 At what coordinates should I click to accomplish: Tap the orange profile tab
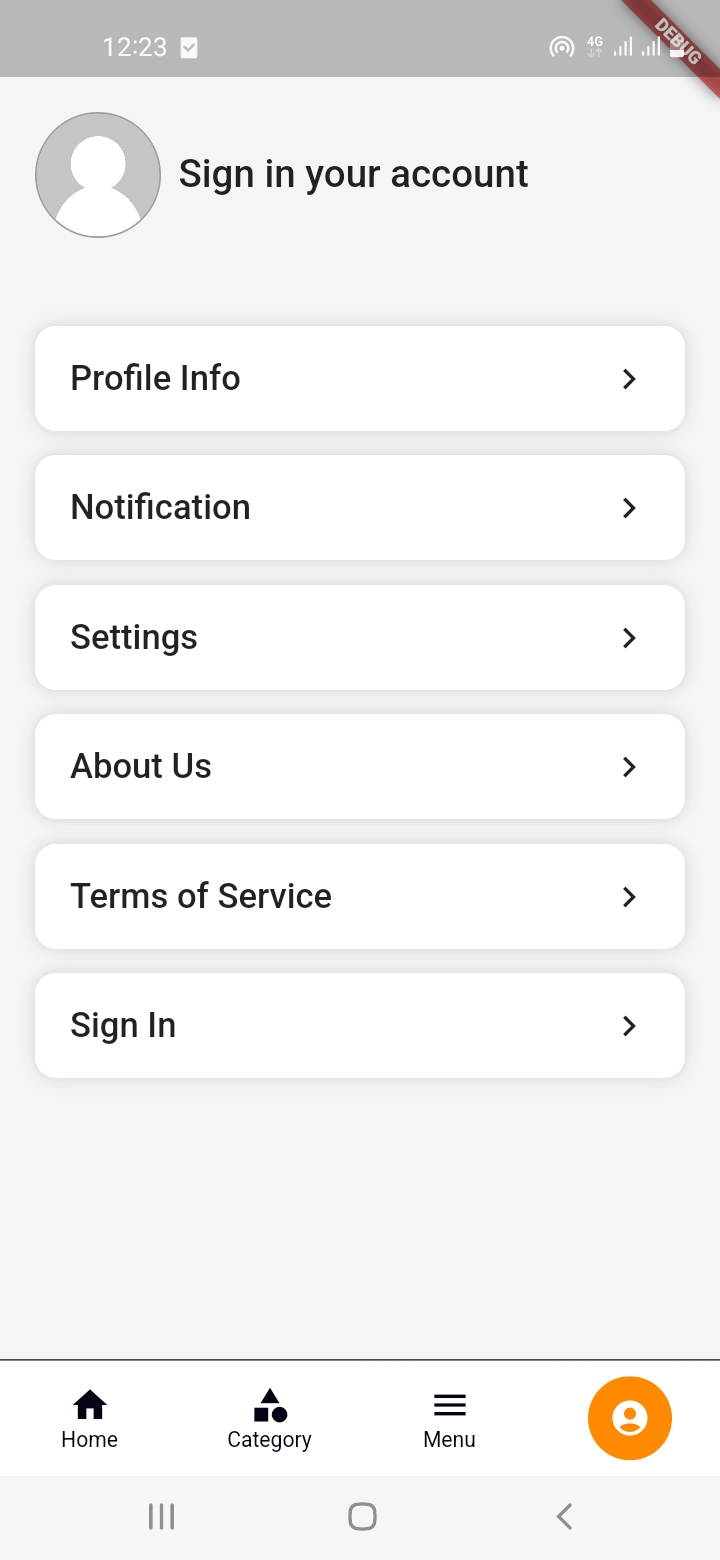630,1418
